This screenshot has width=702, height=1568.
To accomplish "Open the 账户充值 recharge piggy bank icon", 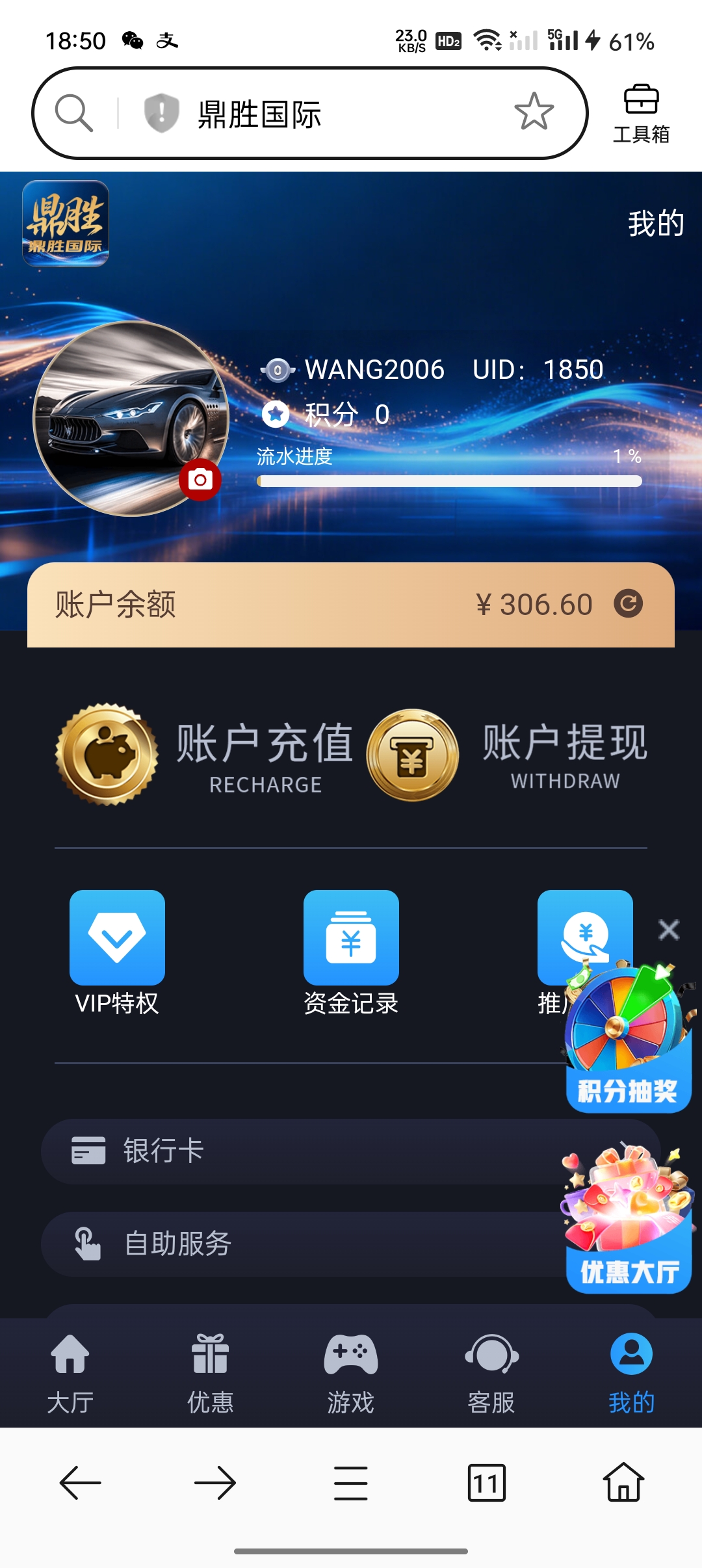I will coord(107,754).
